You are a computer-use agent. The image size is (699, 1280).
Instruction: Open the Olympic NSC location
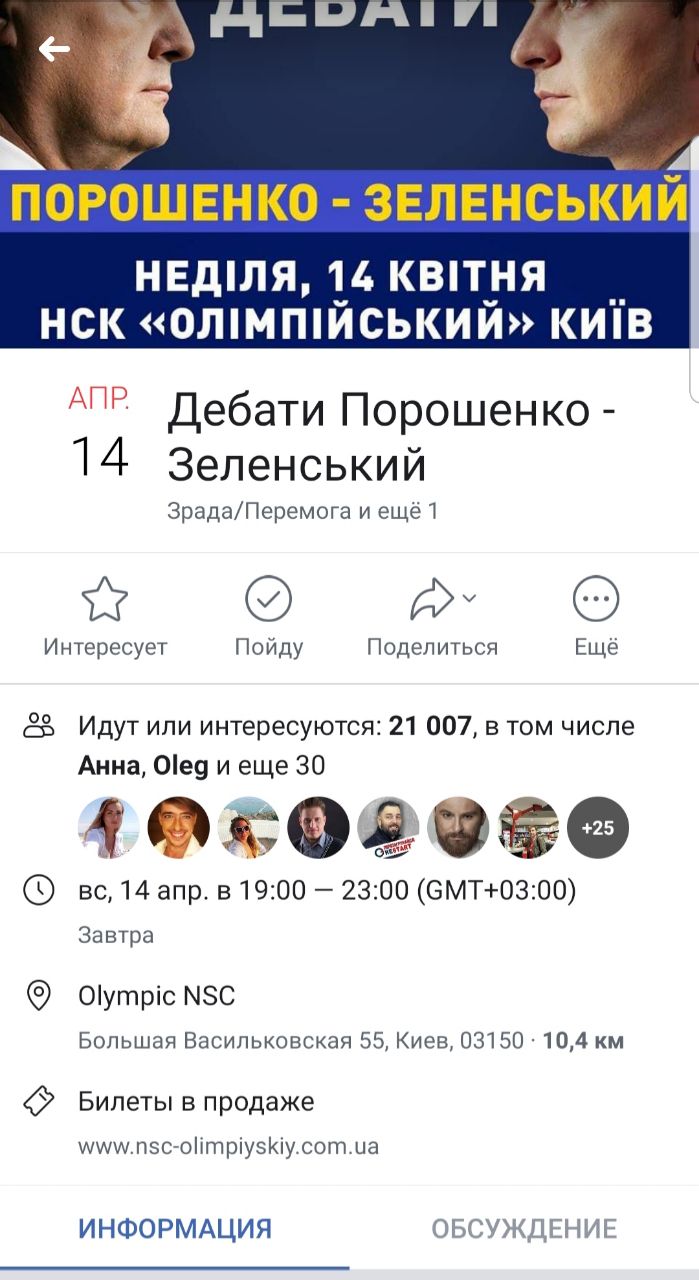[x=157, y=996]
